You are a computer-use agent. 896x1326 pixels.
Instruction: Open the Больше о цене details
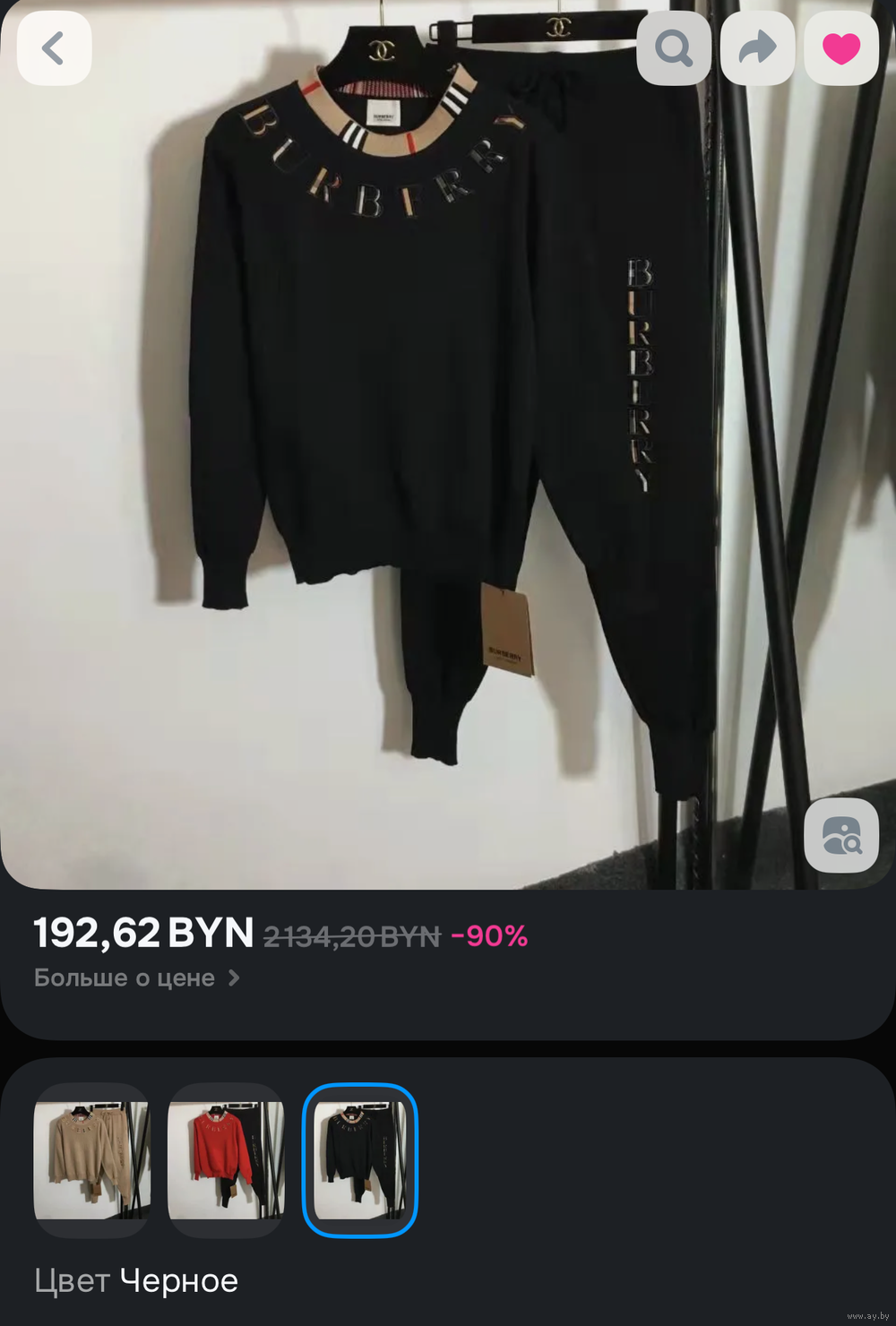click(136, 977)
